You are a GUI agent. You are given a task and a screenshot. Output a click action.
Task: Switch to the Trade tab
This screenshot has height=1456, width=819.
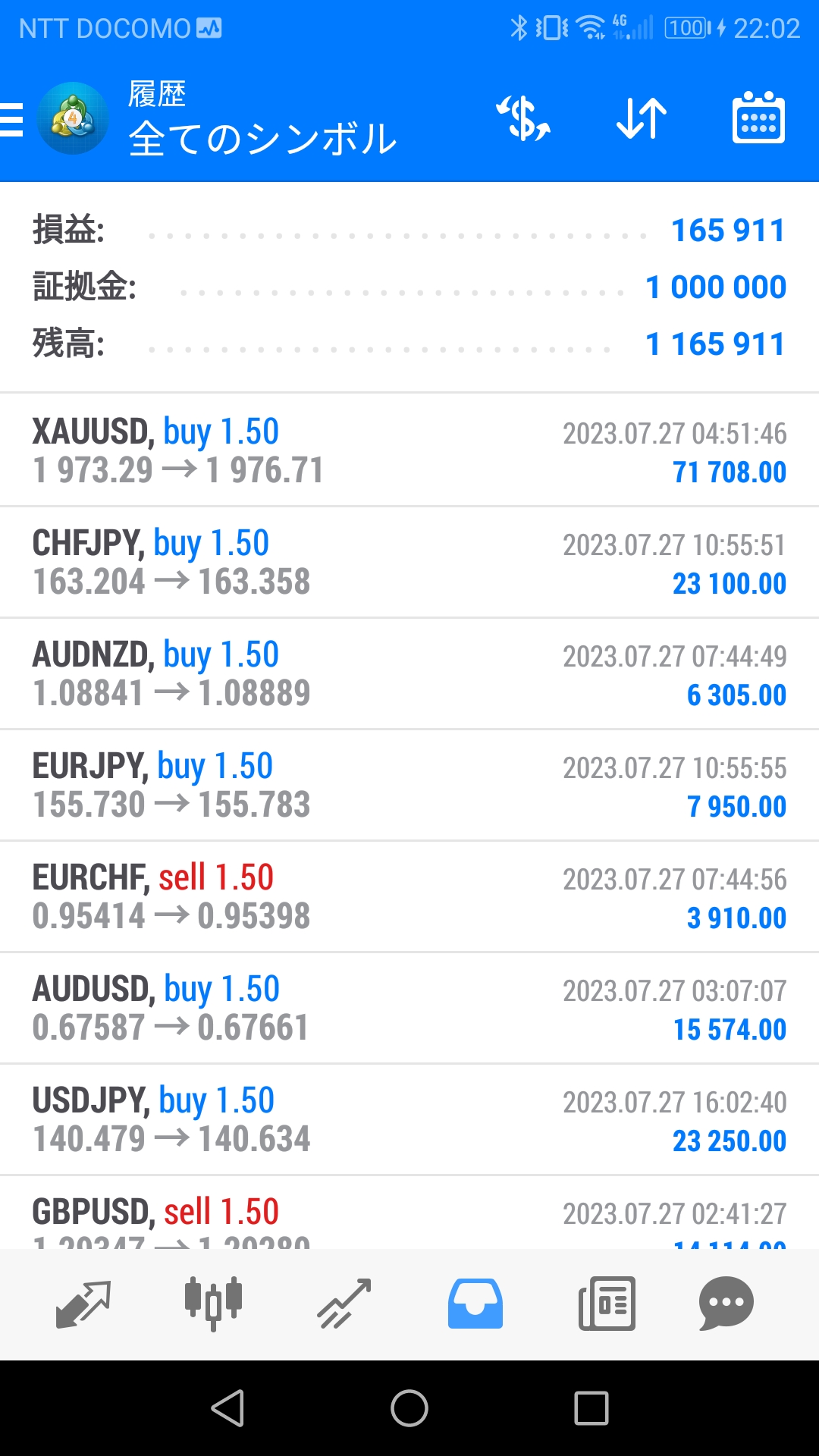tap(344, 1304)
